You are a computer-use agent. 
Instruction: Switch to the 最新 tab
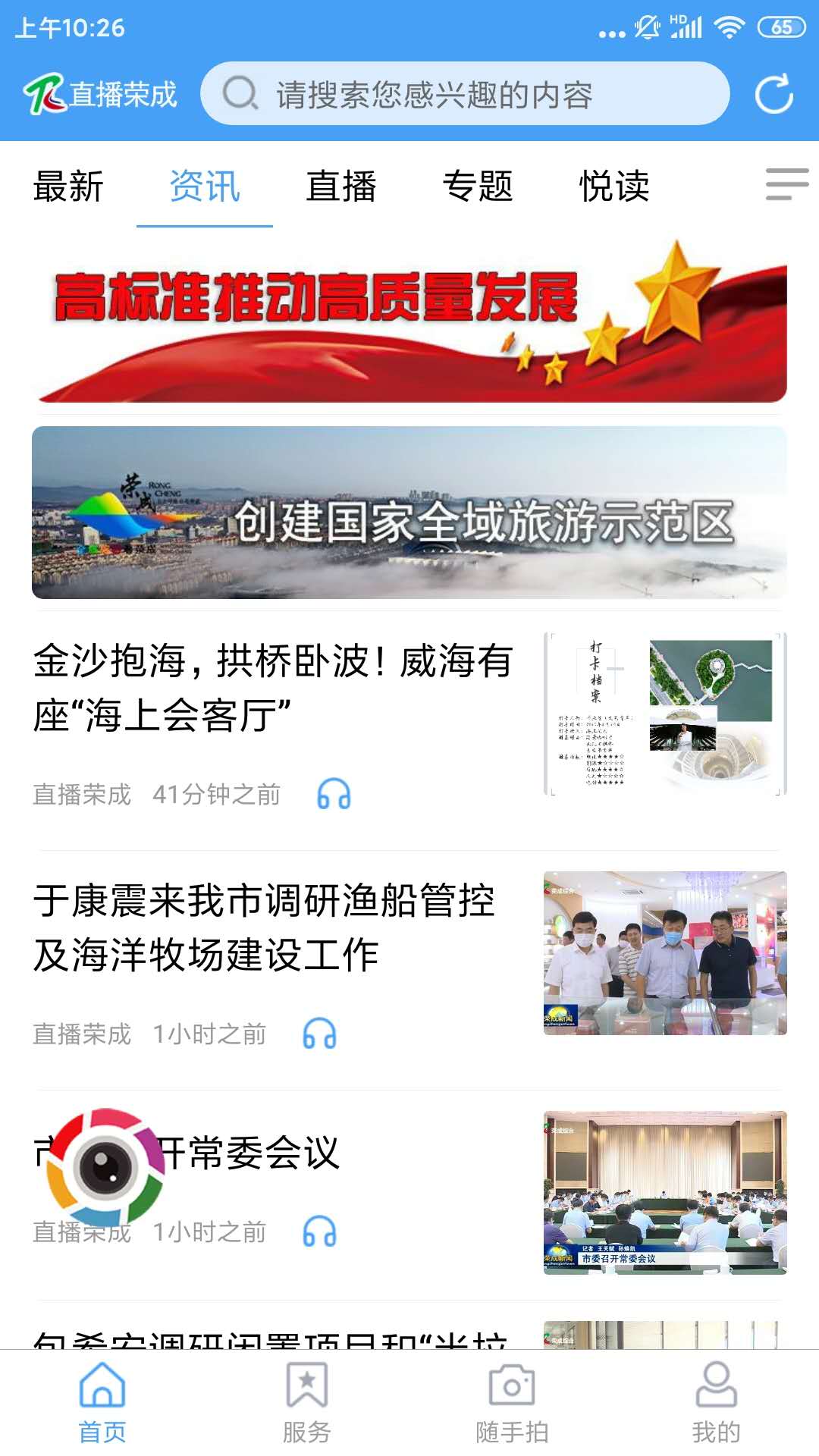pos(68,187)
